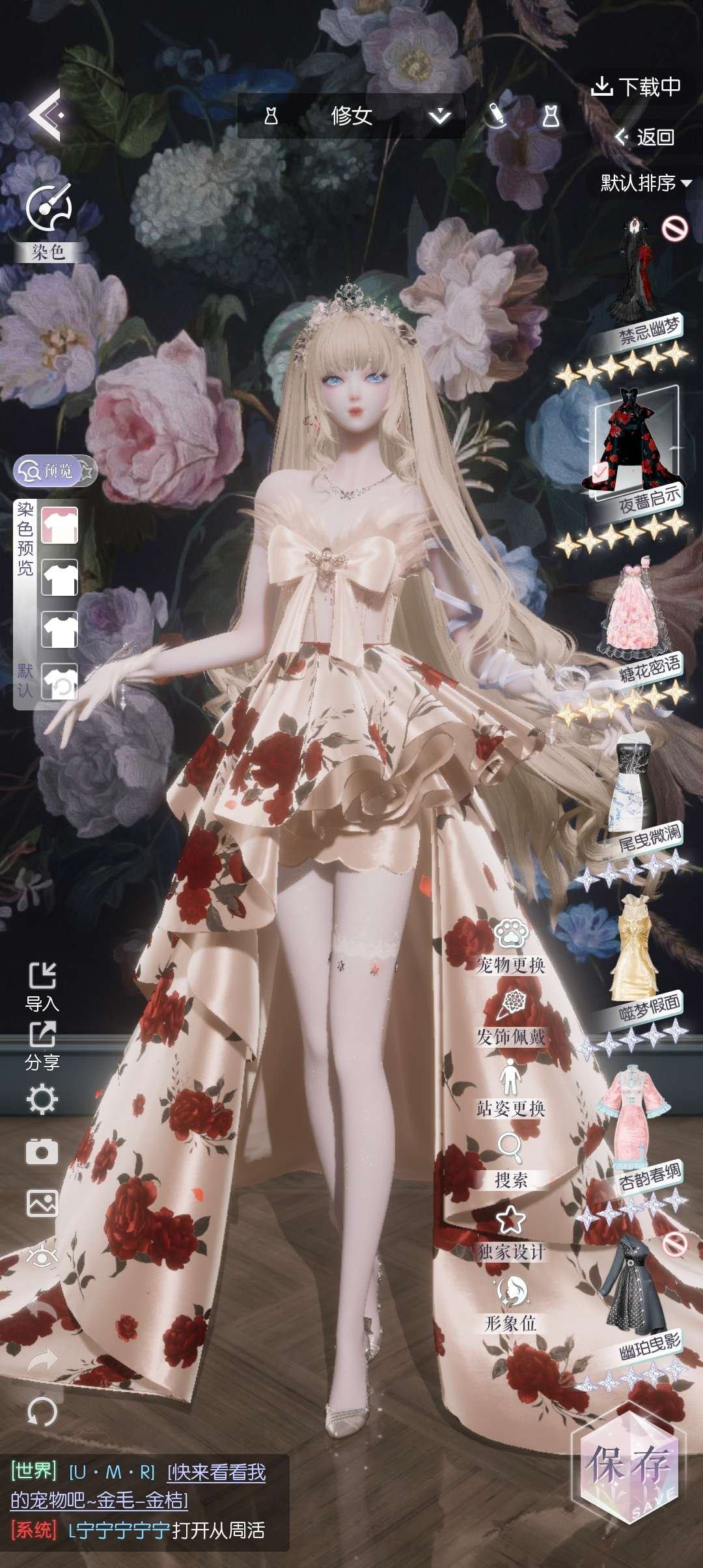Expand the 修女 category dropdown
This screenshot has height=1568, width=703.
pyautogui.click(x=440, y=117)
